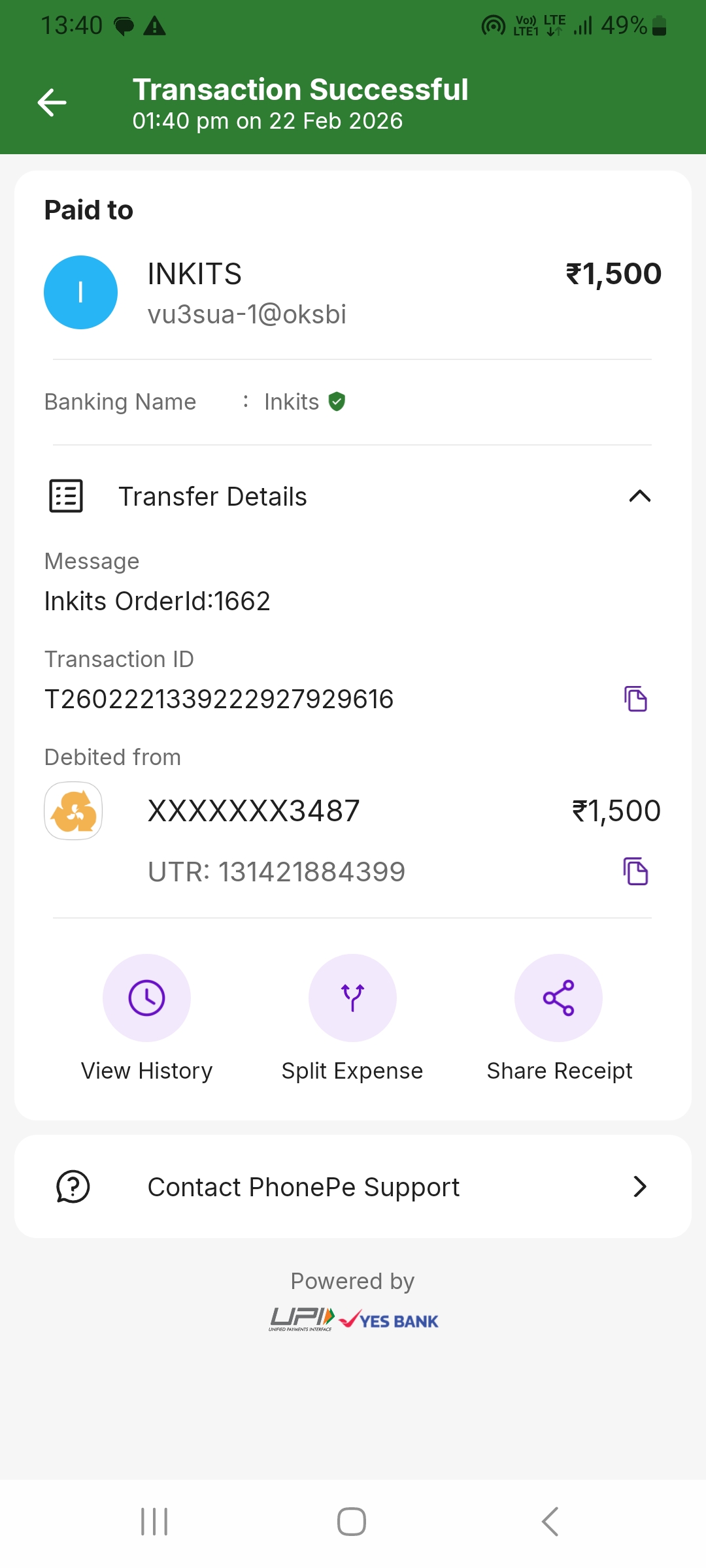The height and width of the screenshot is (1568, 706).
Task: Open recent apps from navigation bar
Action: 155,1522
